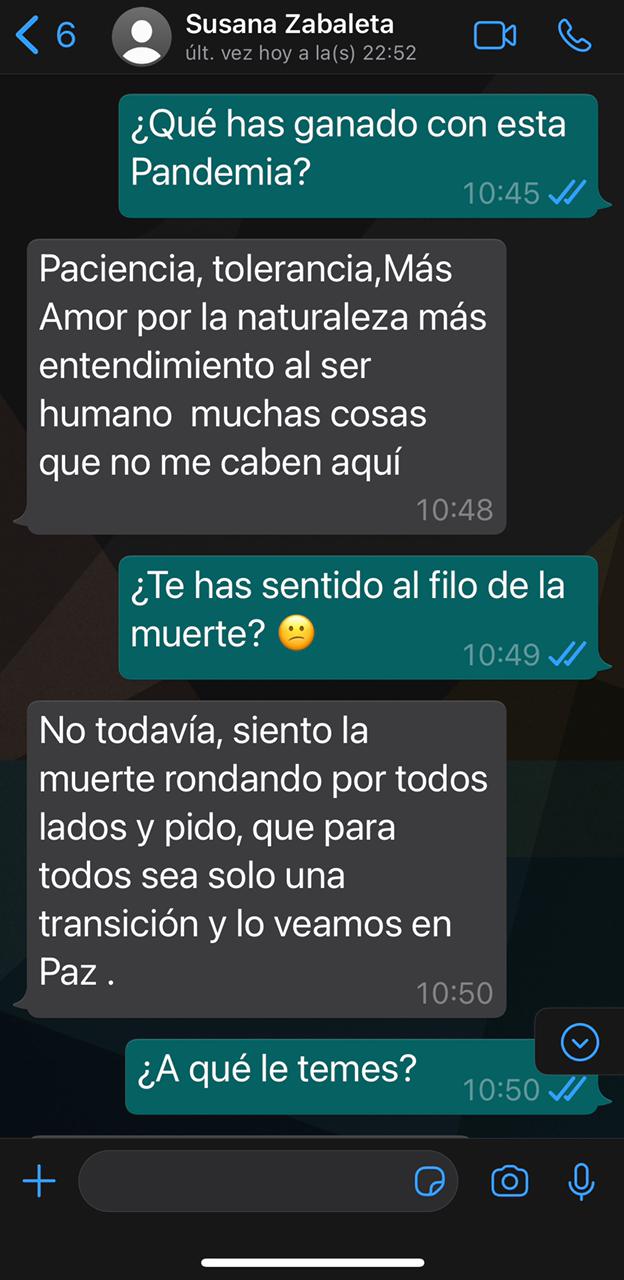Screen dimensions: 624x1280
Task: Open the attachment plus menu
Action: [39, 1182]
